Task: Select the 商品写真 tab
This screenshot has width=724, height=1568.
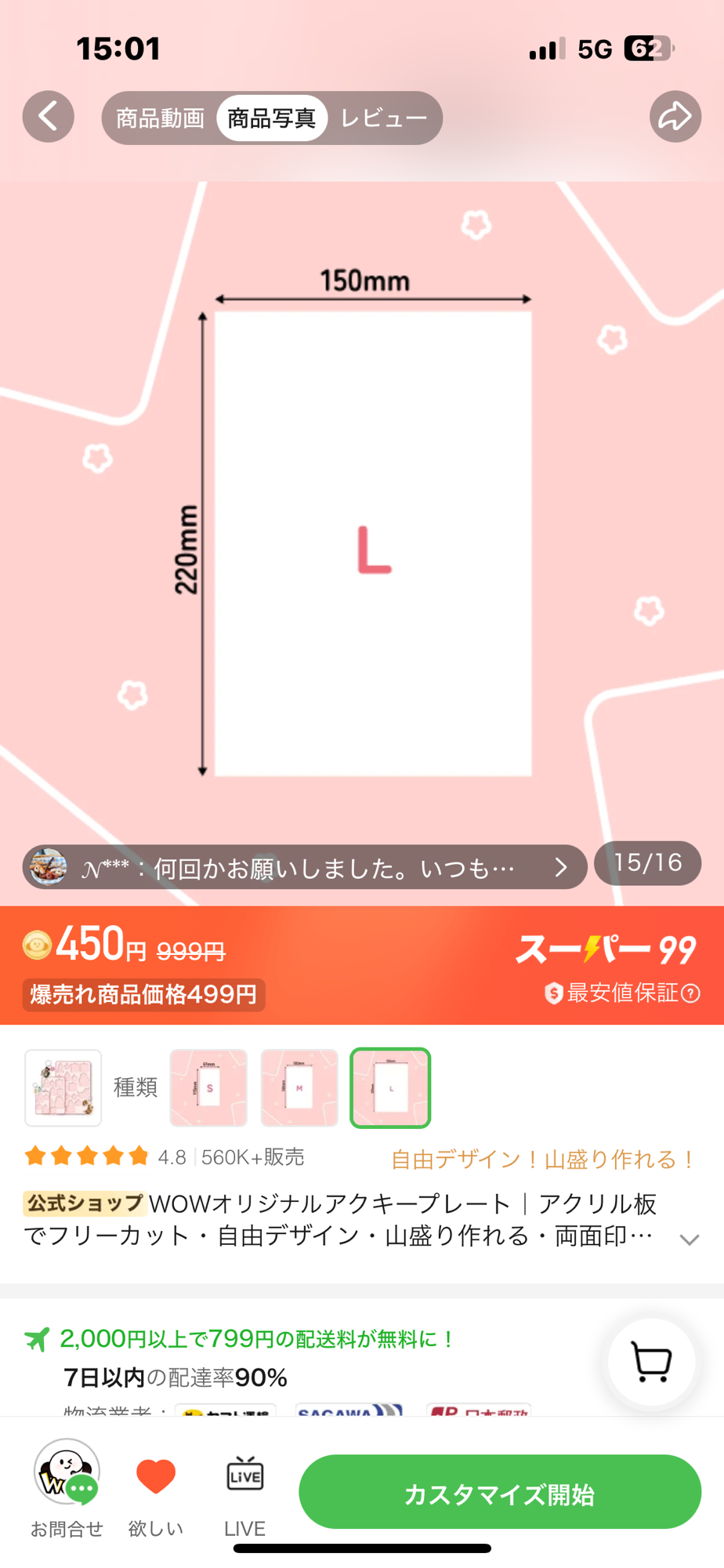Action: (271, 118)
